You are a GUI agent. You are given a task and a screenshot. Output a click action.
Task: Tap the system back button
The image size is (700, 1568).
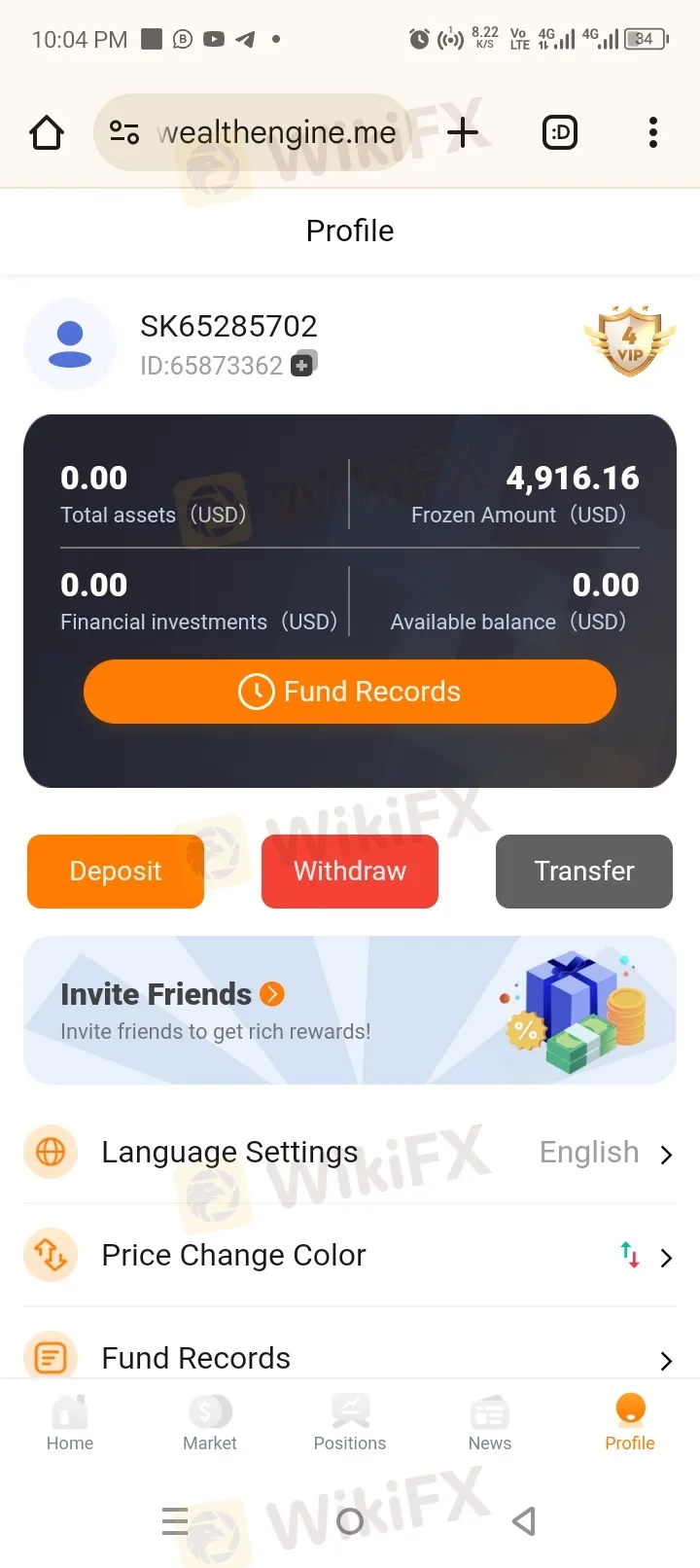coord(524,1520)
